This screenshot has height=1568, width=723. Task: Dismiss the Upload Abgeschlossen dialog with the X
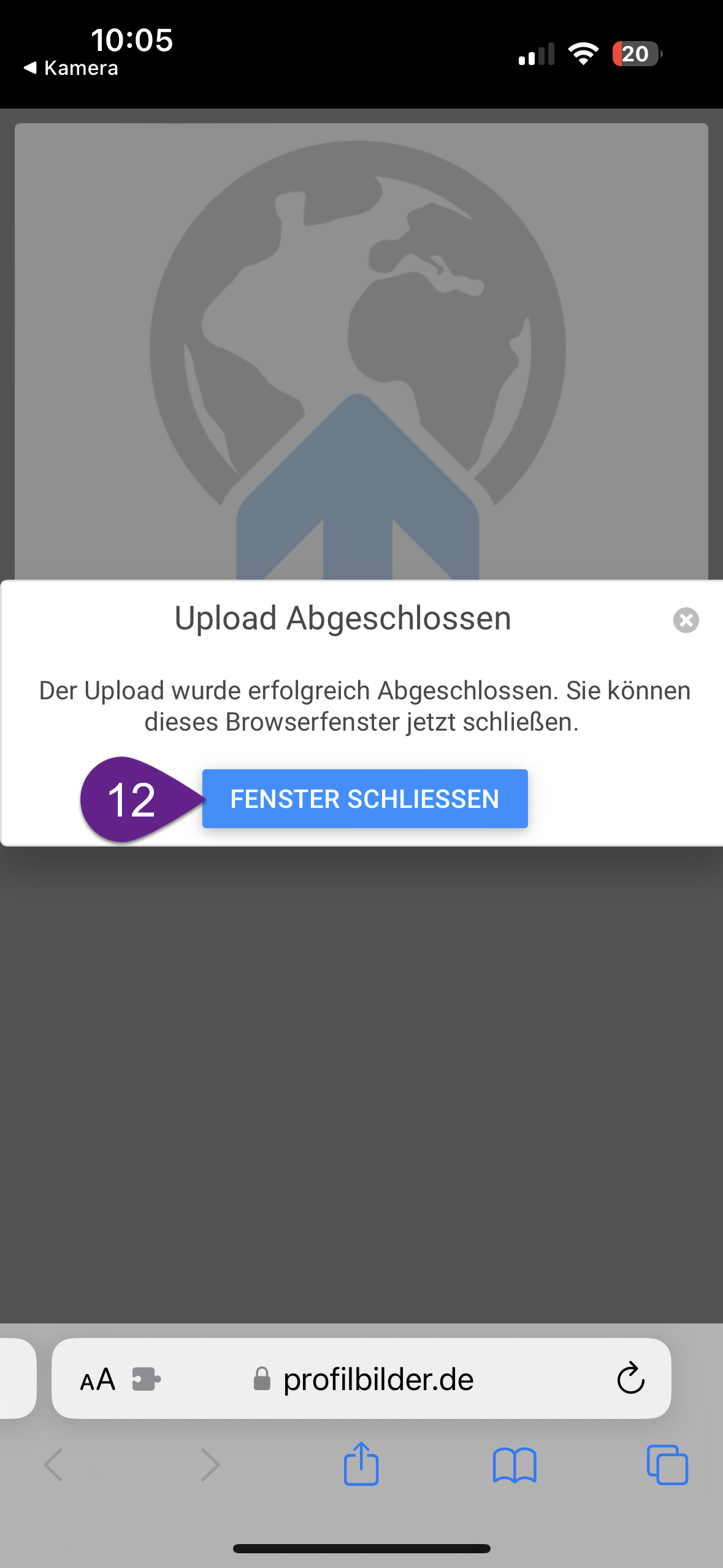coord(686,620)
